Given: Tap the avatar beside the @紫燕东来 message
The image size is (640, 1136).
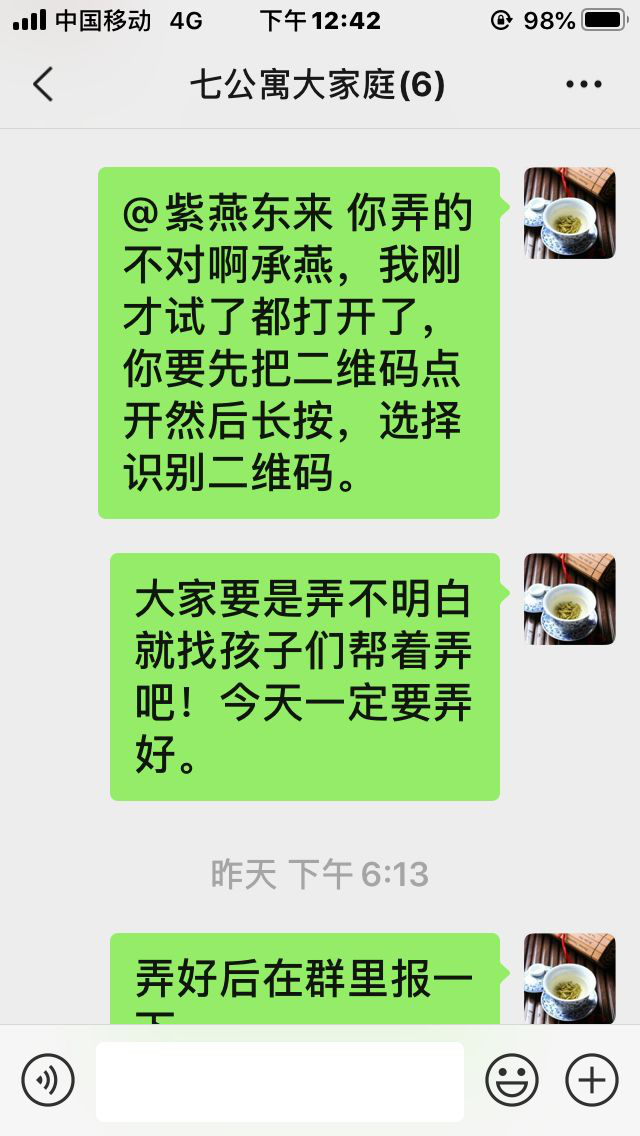Looking at the screenshot, I should (569, 213).
